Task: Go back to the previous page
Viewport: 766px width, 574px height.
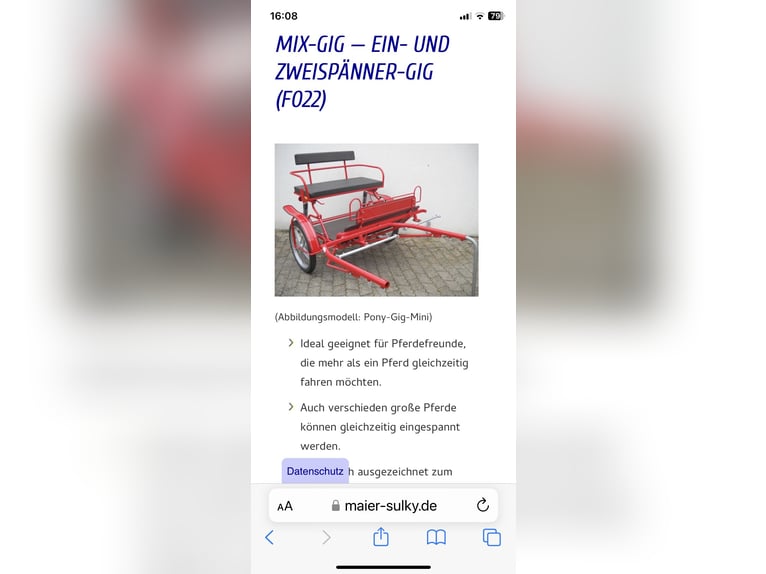Action: coord(269,538)
